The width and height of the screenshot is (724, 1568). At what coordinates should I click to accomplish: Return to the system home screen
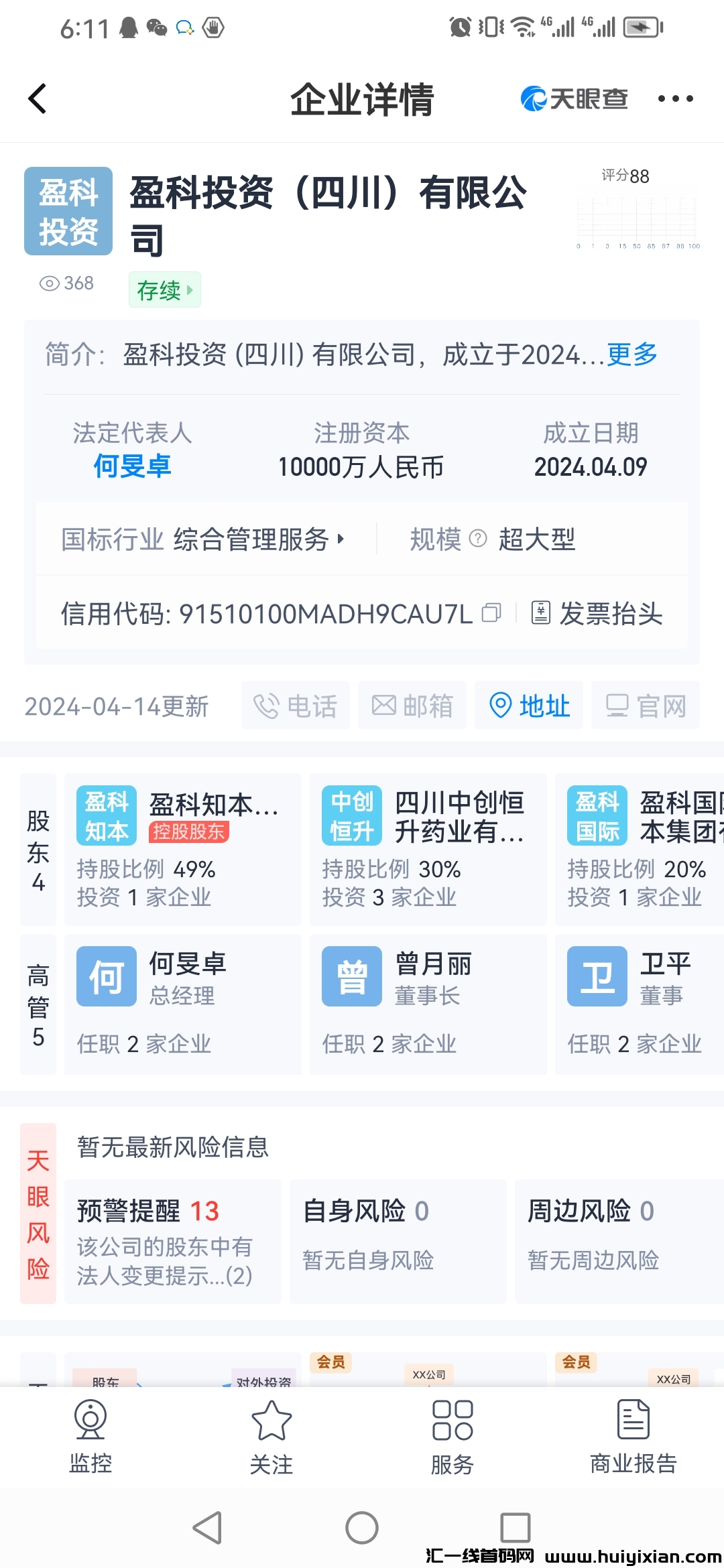362,1528
